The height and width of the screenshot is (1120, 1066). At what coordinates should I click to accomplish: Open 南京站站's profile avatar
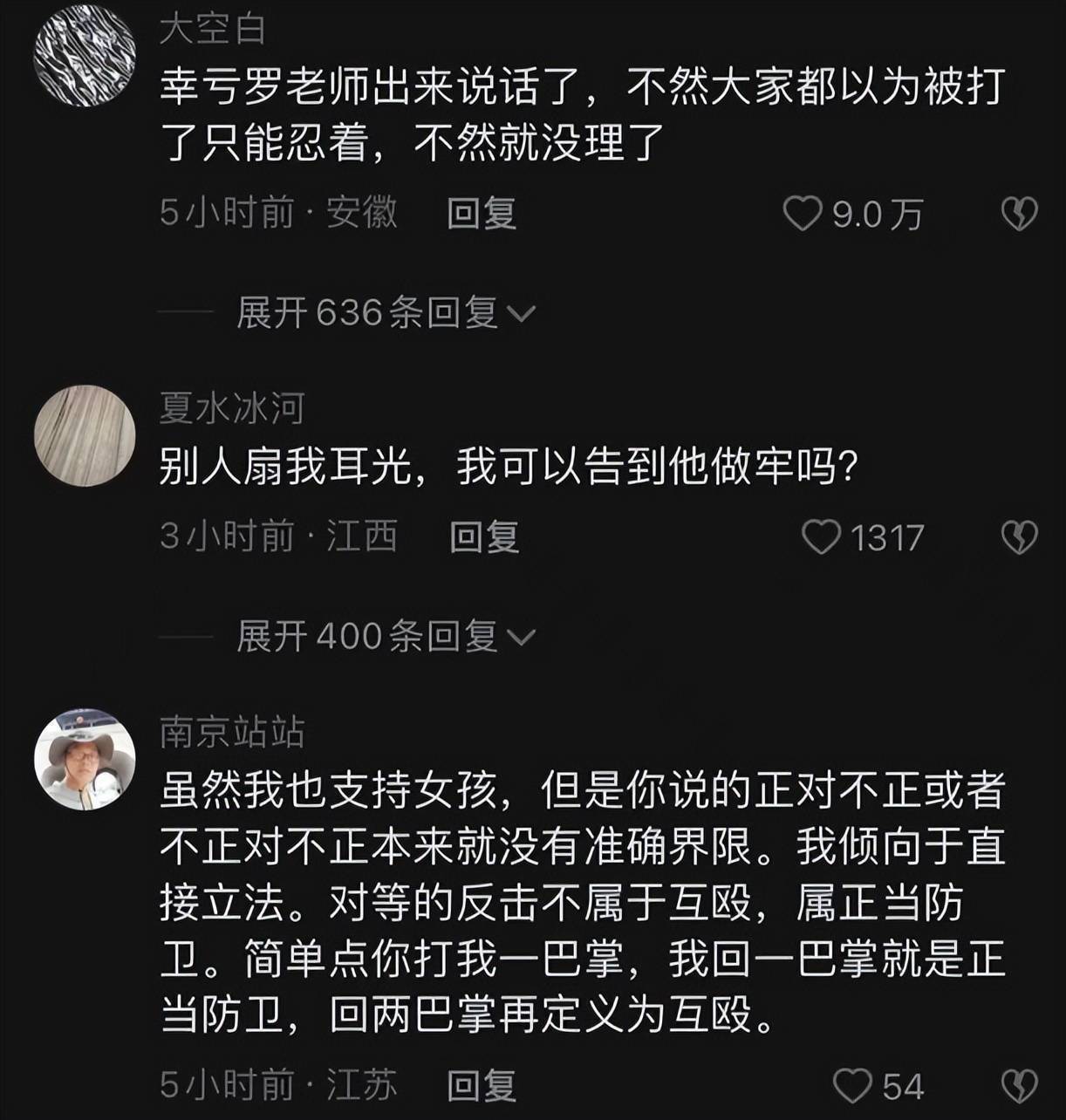[84, 759]
